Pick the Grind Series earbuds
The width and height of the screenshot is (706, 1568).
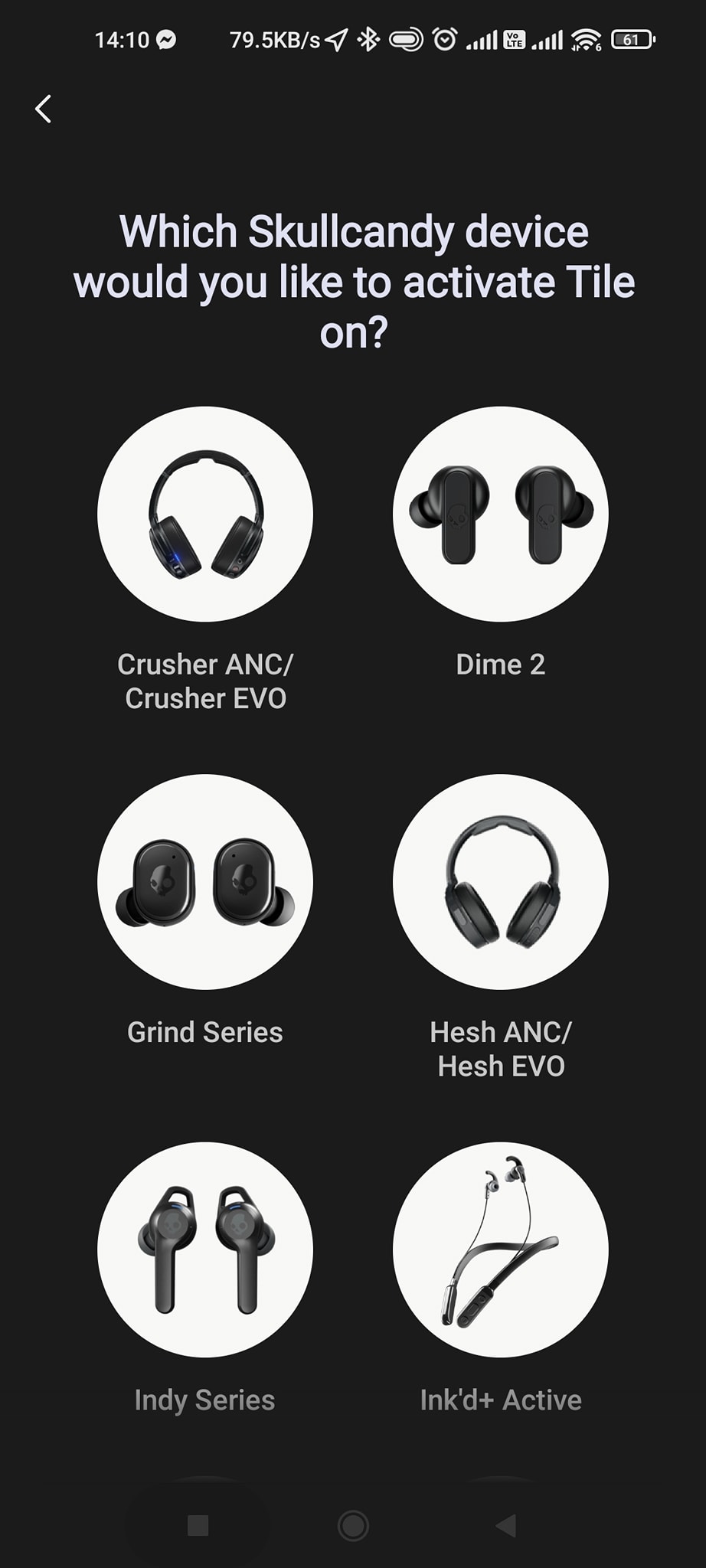[205, 882]
